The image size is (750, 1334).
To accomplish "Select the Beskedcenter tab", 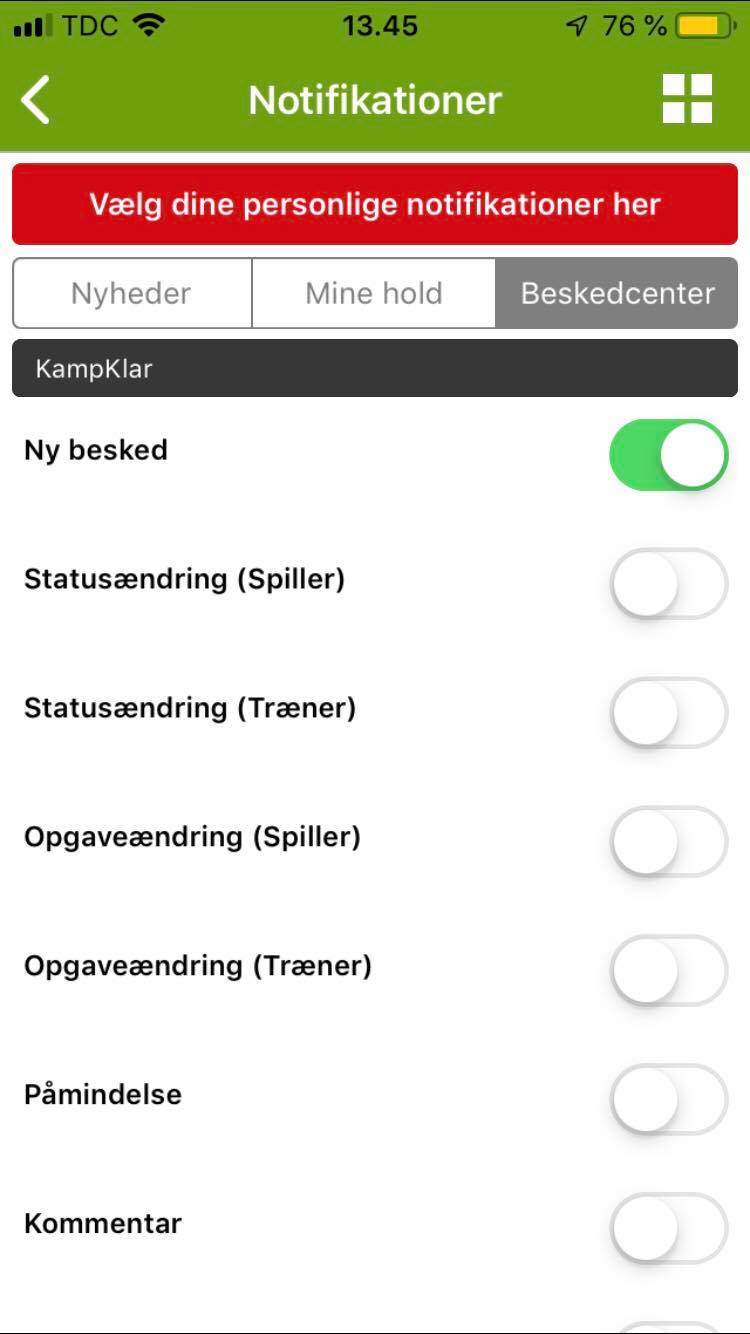I will click(x=617, y=293).
